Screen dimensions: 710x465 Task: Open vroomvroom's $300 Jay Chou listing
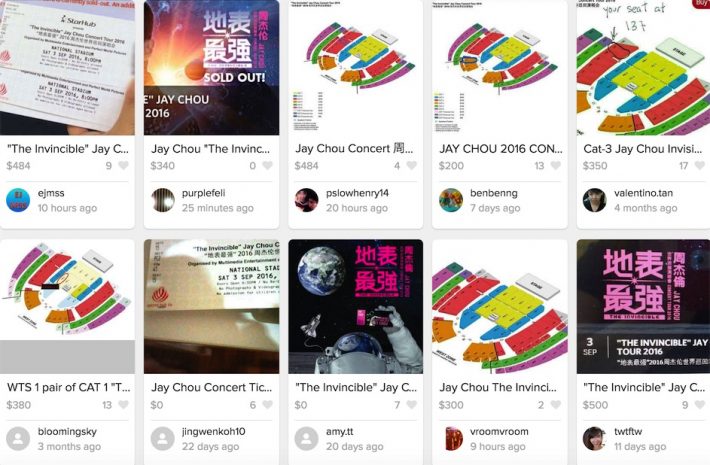pyautogui.click(x=499, y=387)
